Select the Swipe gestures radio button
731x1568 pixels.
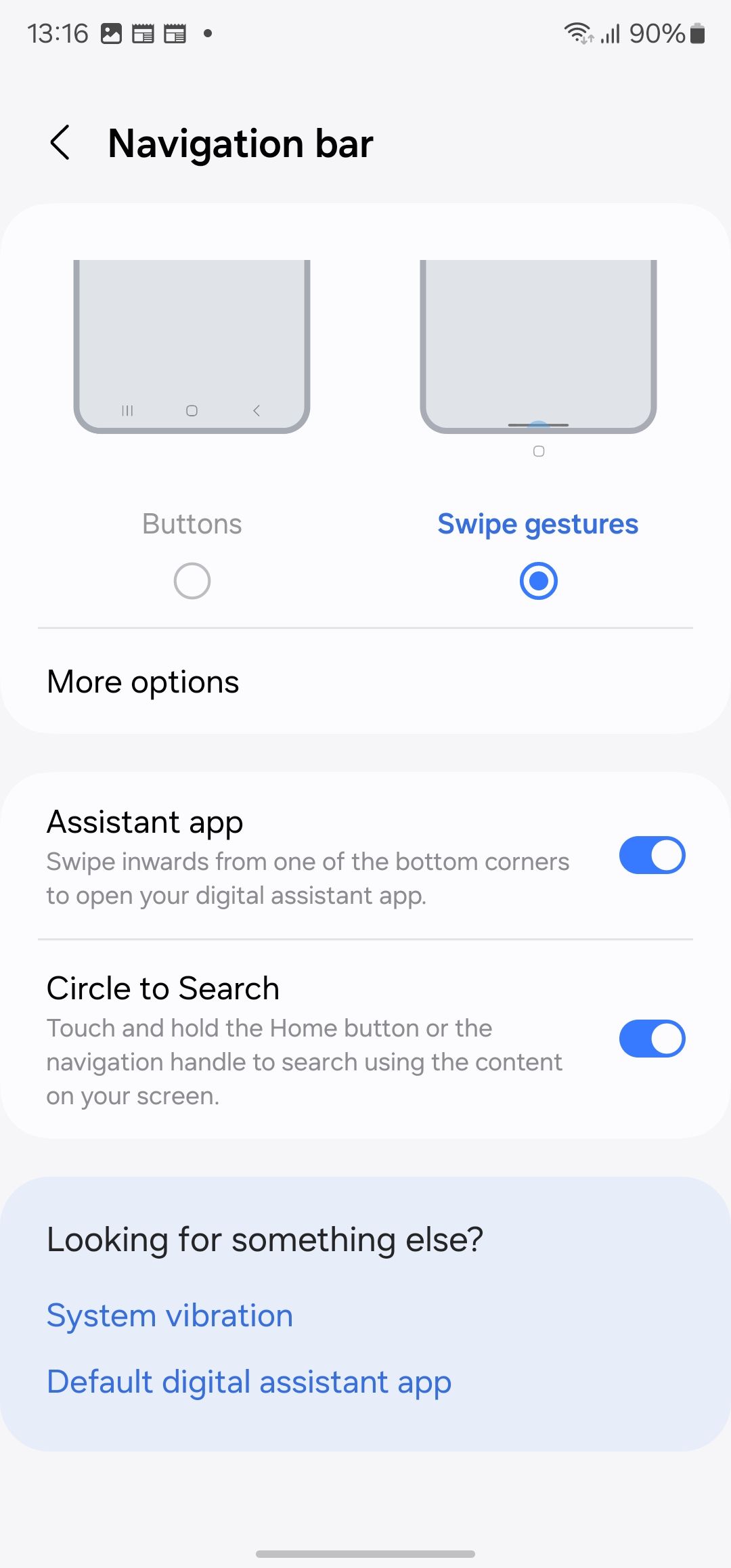click(x=538, y=580)
